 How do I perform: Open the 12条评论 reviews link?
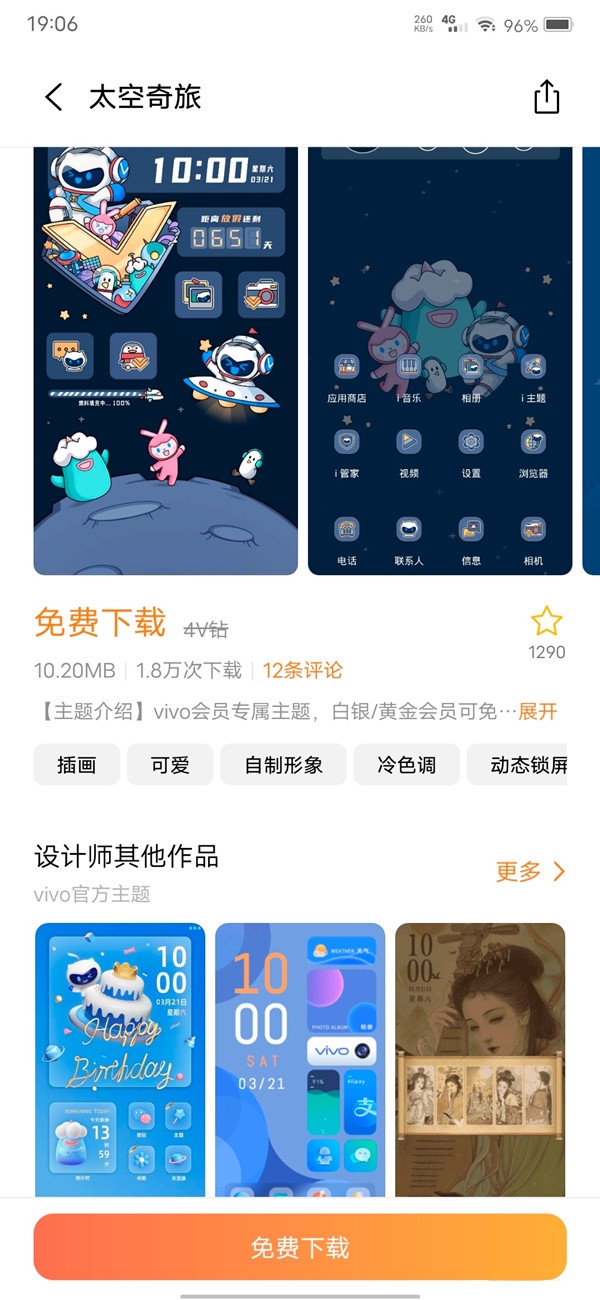pos(302,670)
